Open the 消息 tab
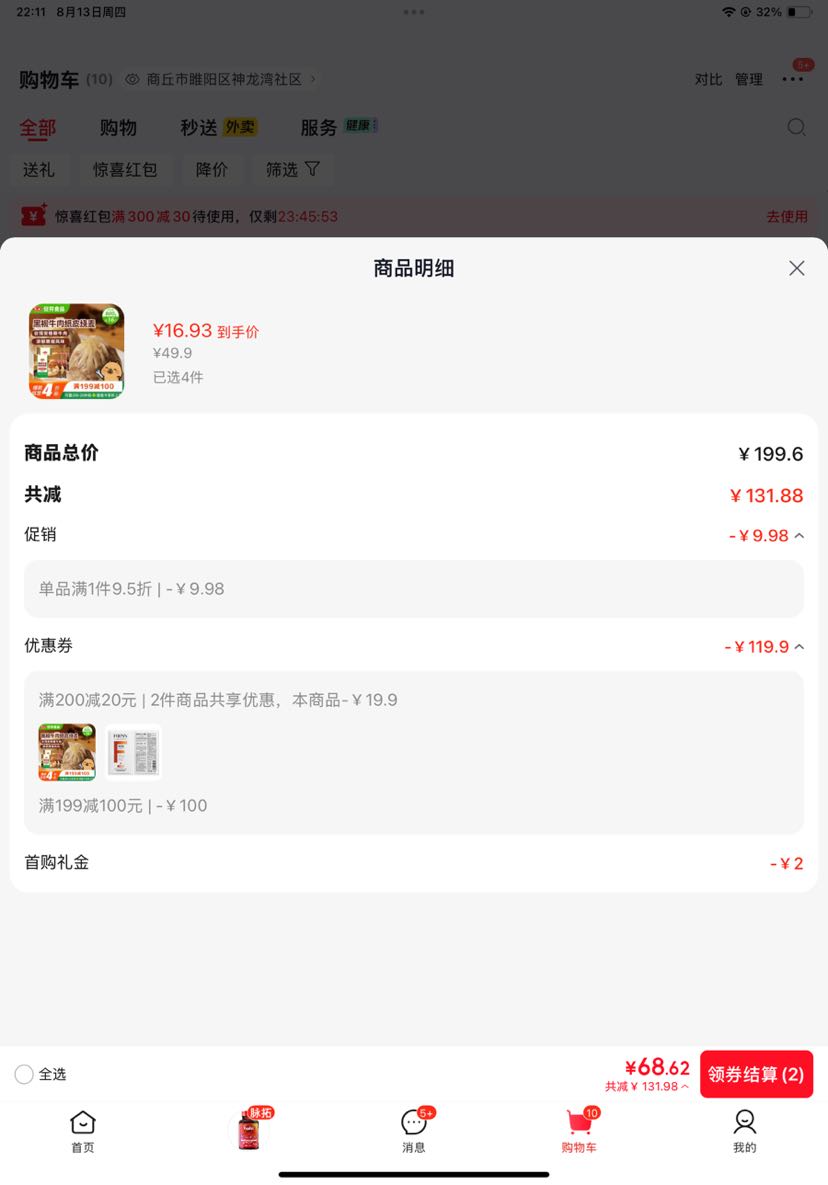 click(x=414, y=1131)
